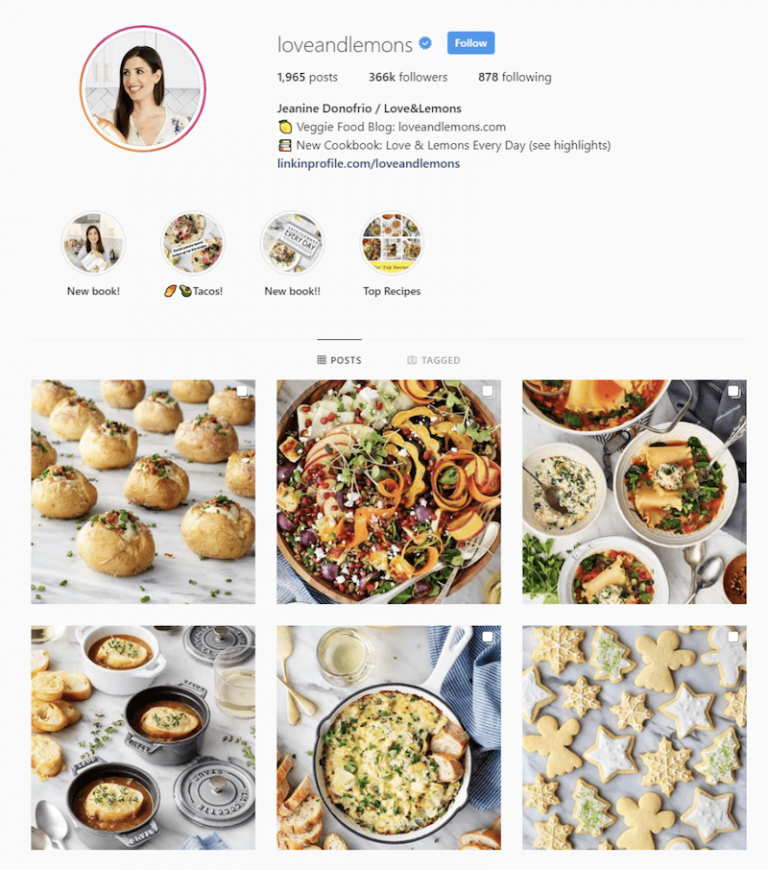Switch to the Posts tab

tap(339, 360)
